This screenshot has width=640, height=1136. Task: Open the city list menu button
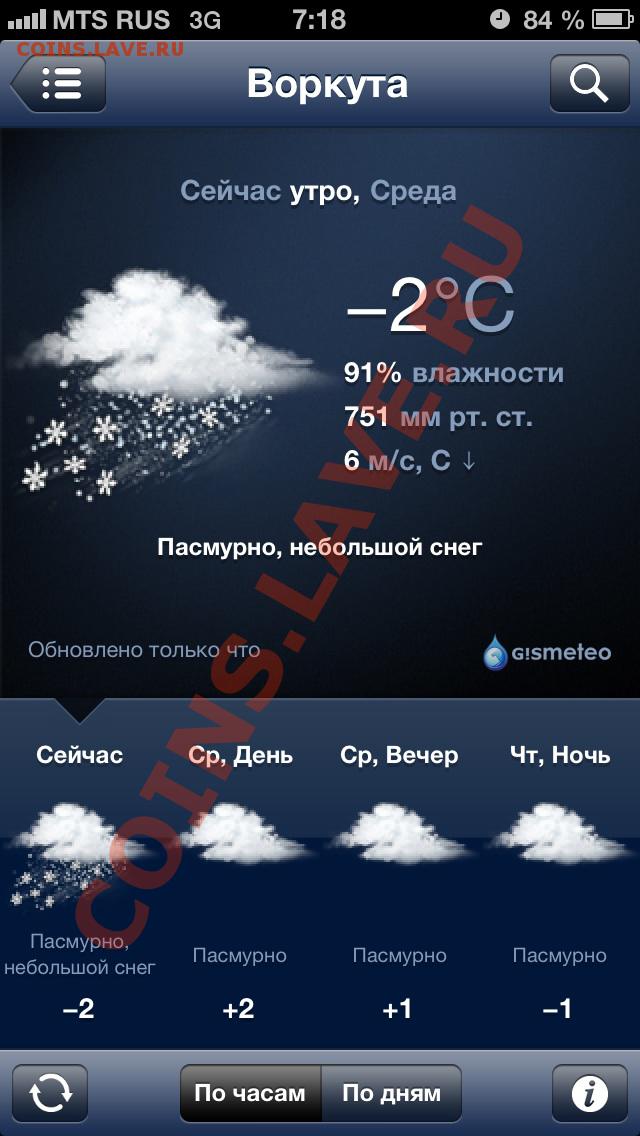[x=59, y=84]
